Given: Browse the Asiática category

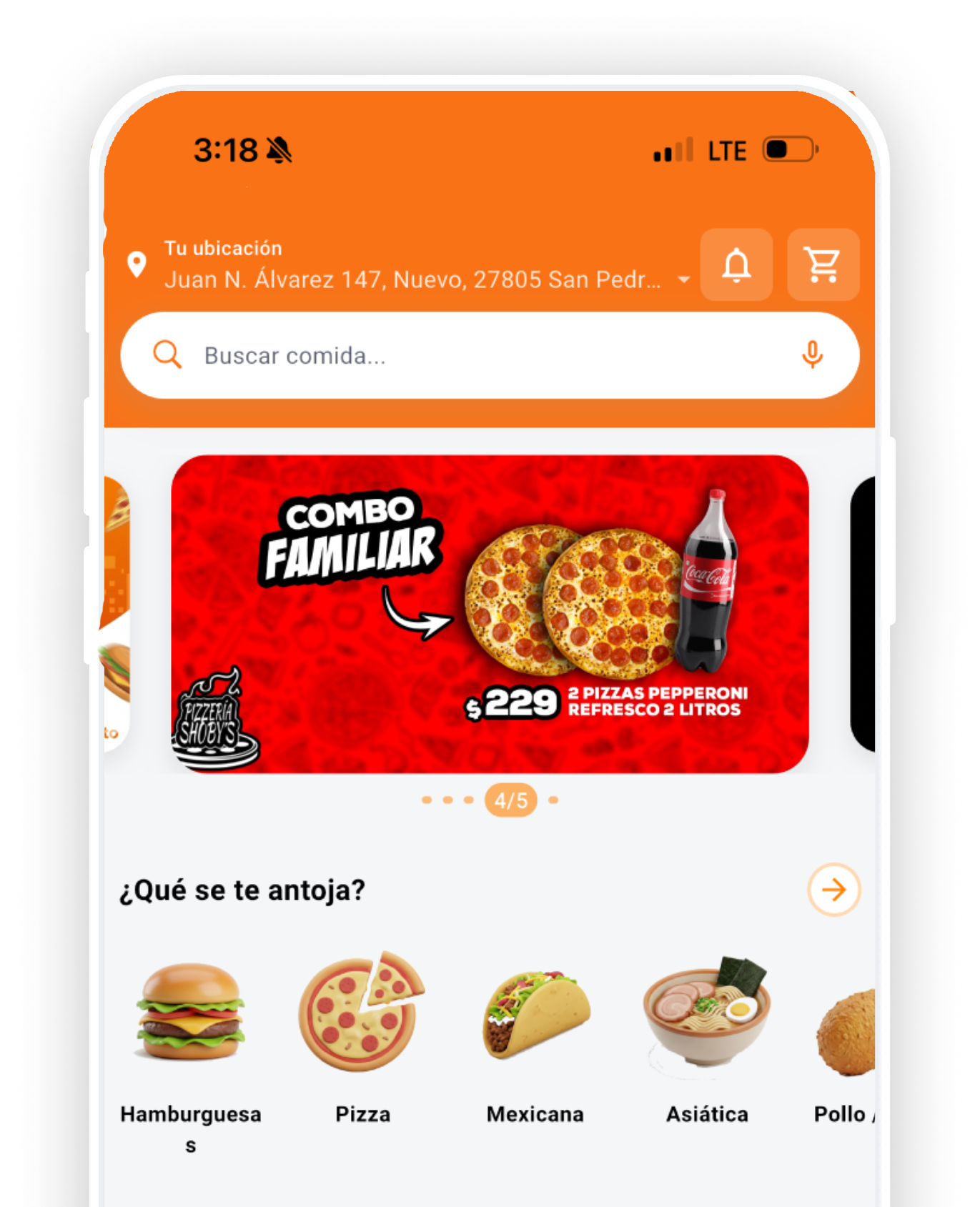Looking at the screenshot, I should coord(707,1029).
